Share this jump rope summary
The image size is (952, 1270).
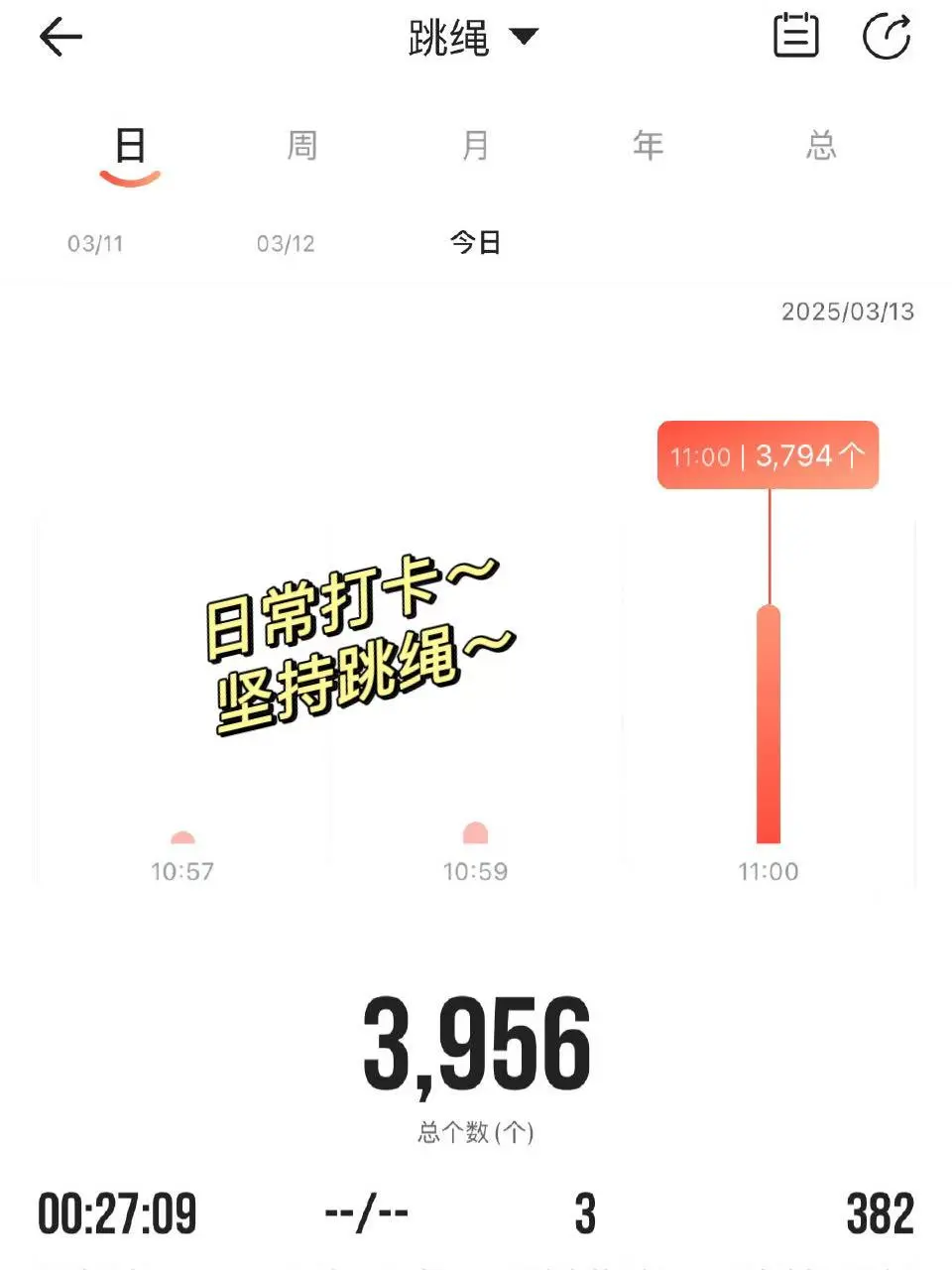point(886,38)
